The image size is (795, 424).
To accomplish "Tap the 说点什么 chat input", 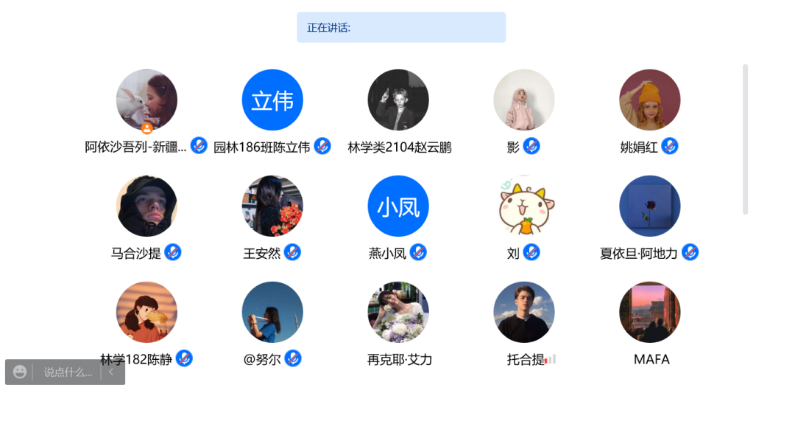I will (x=67, y=372).
